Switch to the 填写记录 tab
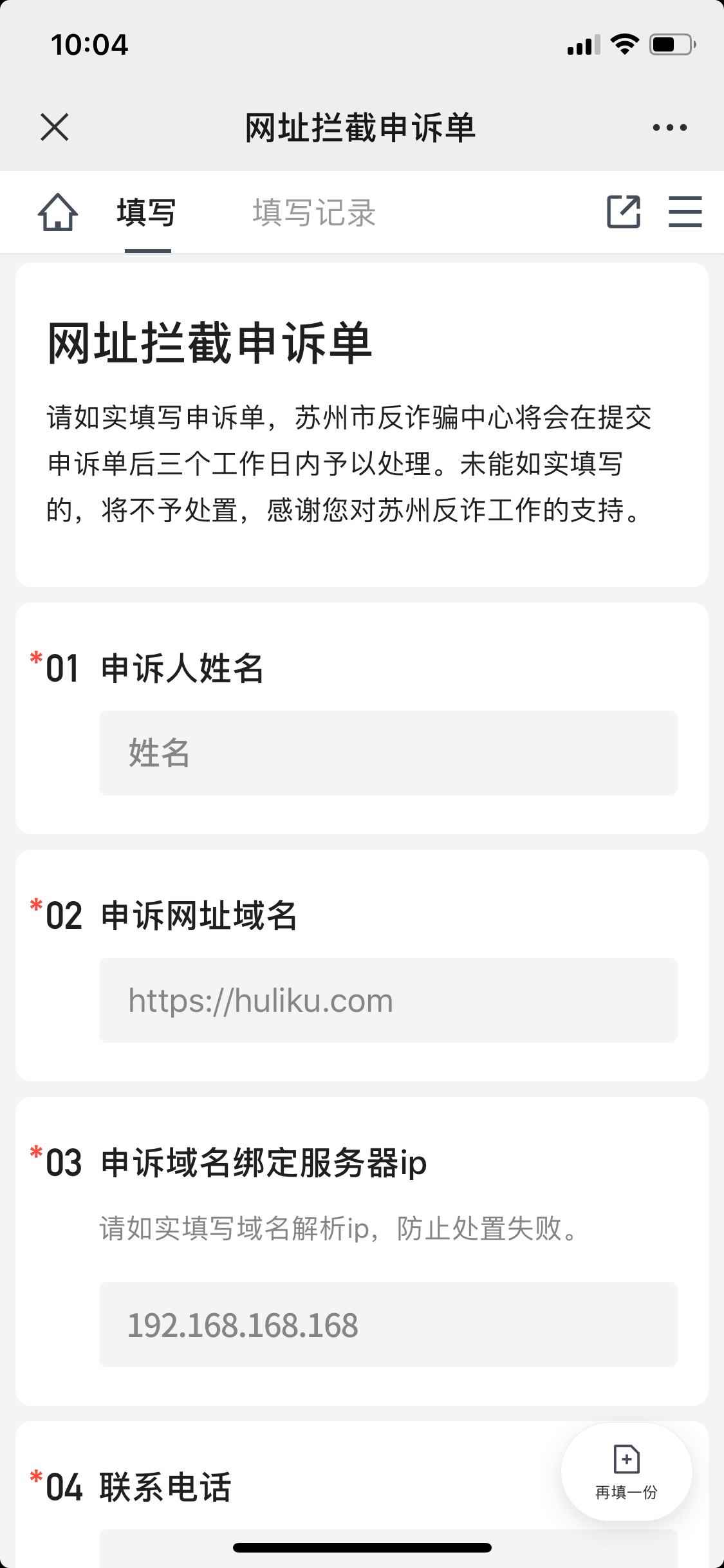 [314, 212]
